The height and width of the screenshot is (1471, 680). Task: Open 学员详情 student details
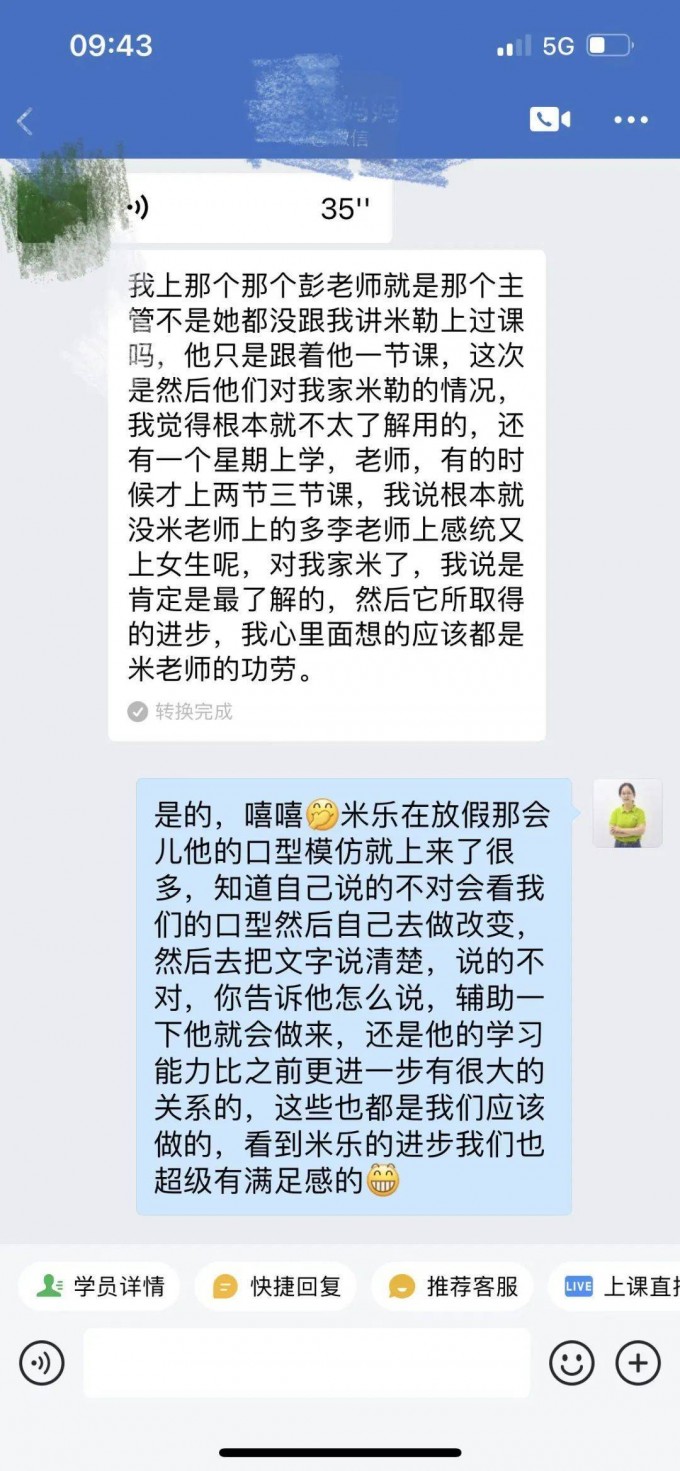tap(100, 1286)
